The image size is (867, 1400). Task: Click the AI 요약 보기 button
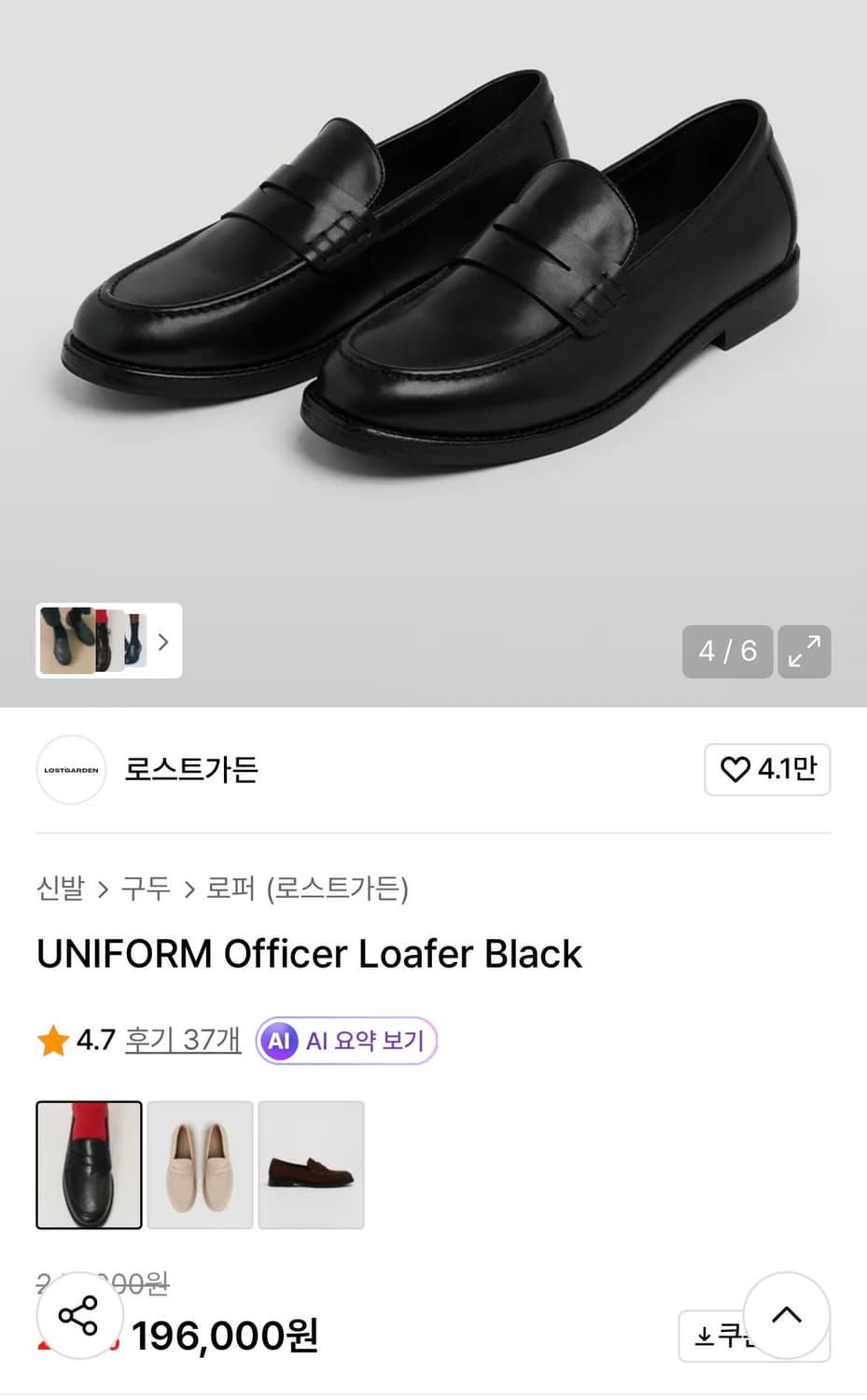345,1040
